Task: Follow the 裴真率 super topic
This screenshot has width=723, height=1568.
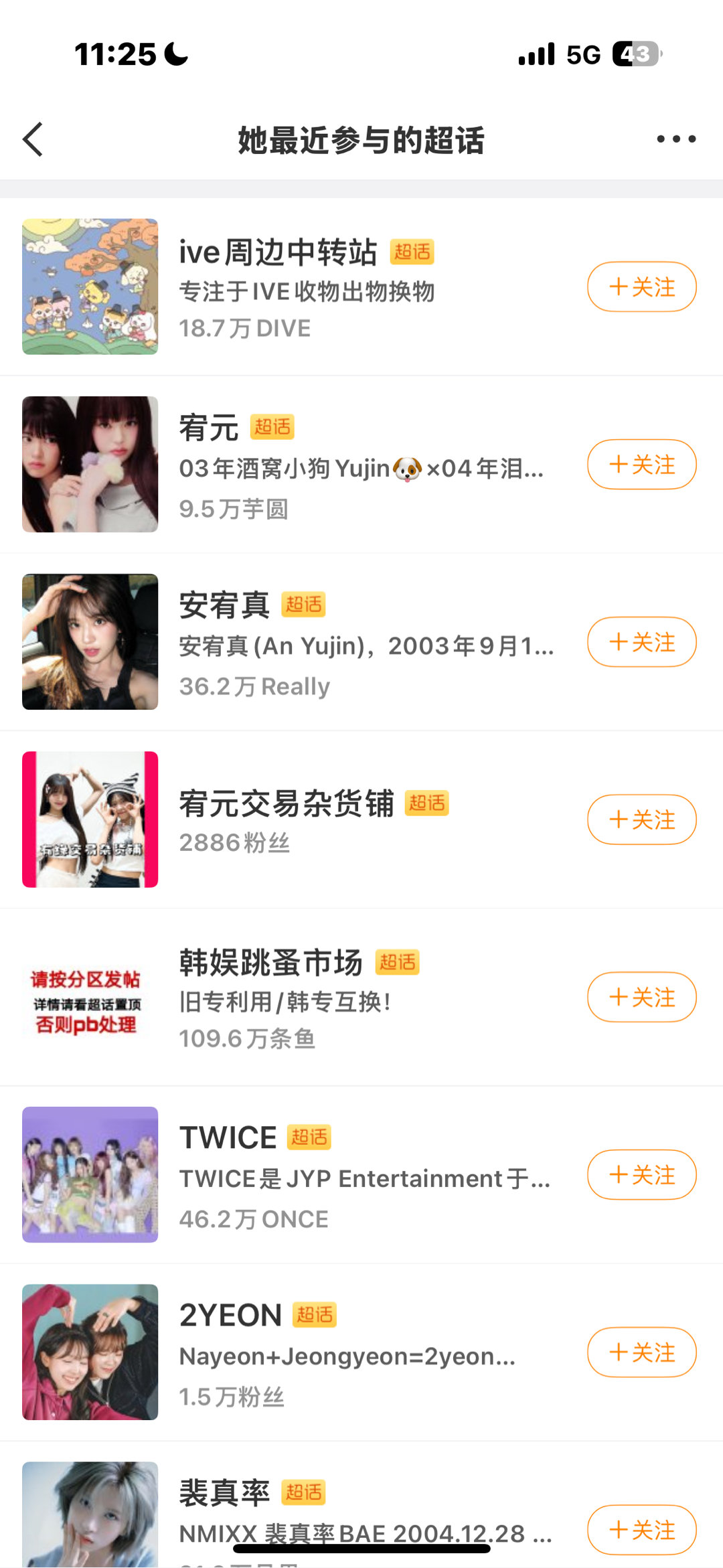Action: (x=641, y=1530)
